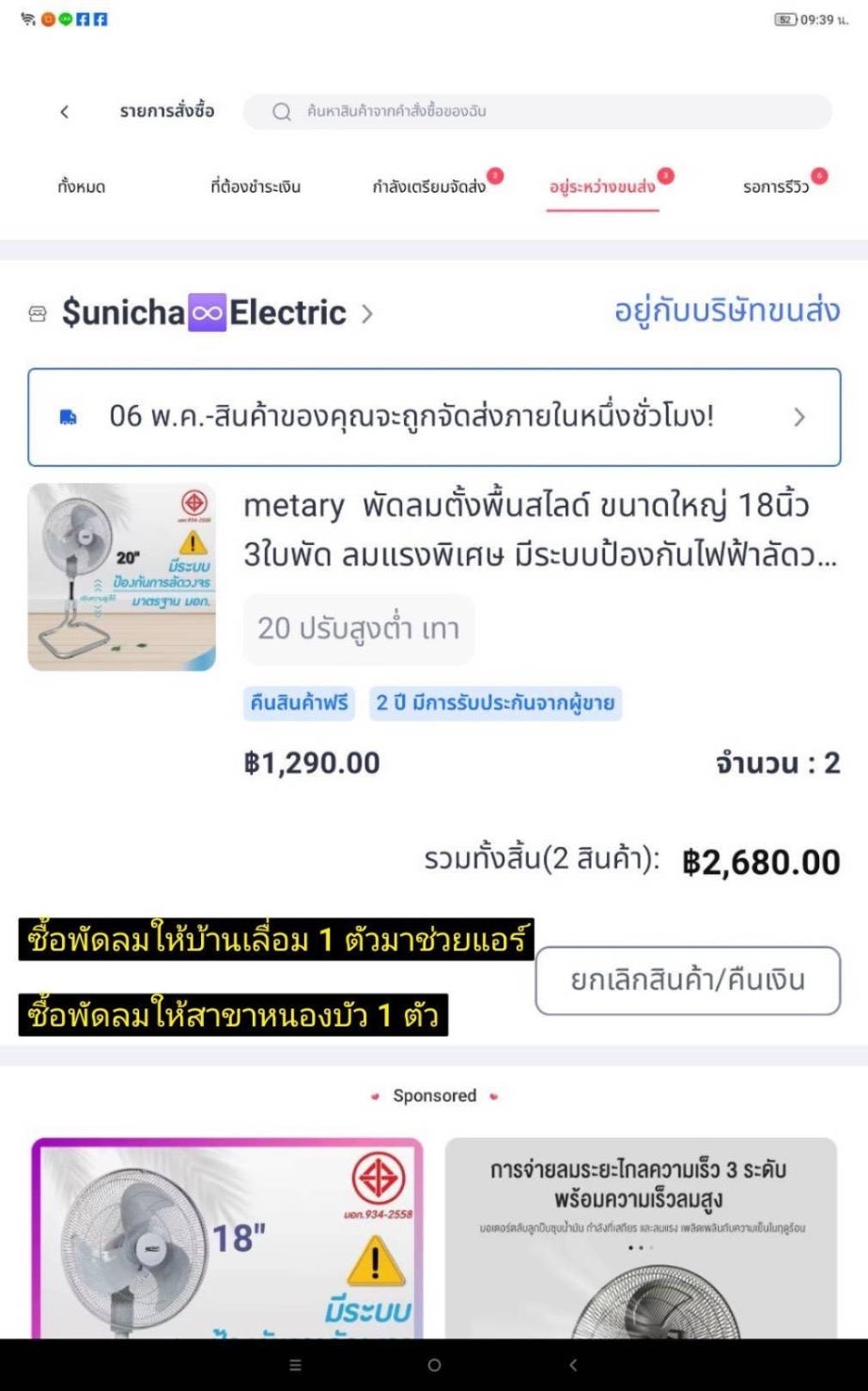Switch to the ที่ต้องชำระเงิน tab
The image size is (868, 1391).
click(256, 187)
